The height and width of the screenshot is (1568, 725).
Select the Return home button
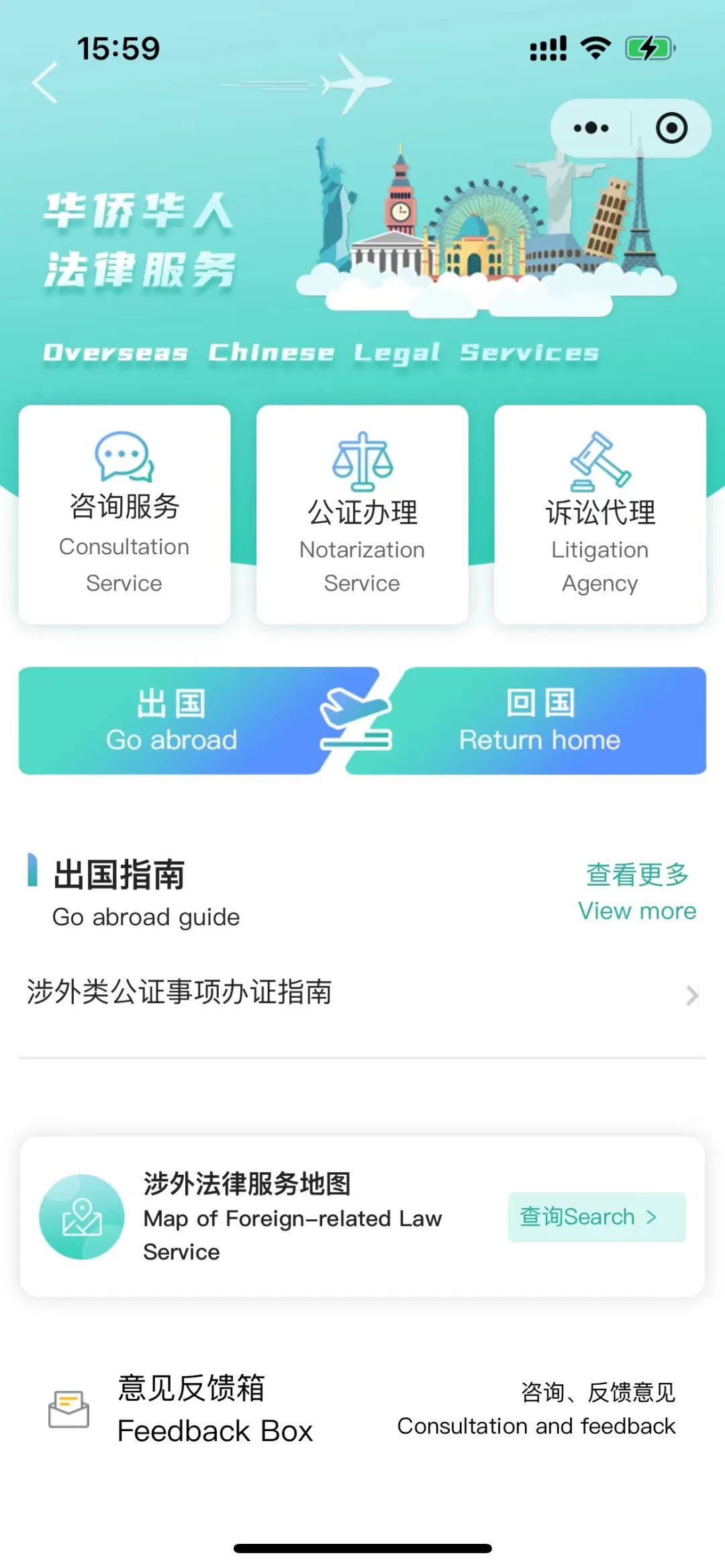tap(540, 721)
